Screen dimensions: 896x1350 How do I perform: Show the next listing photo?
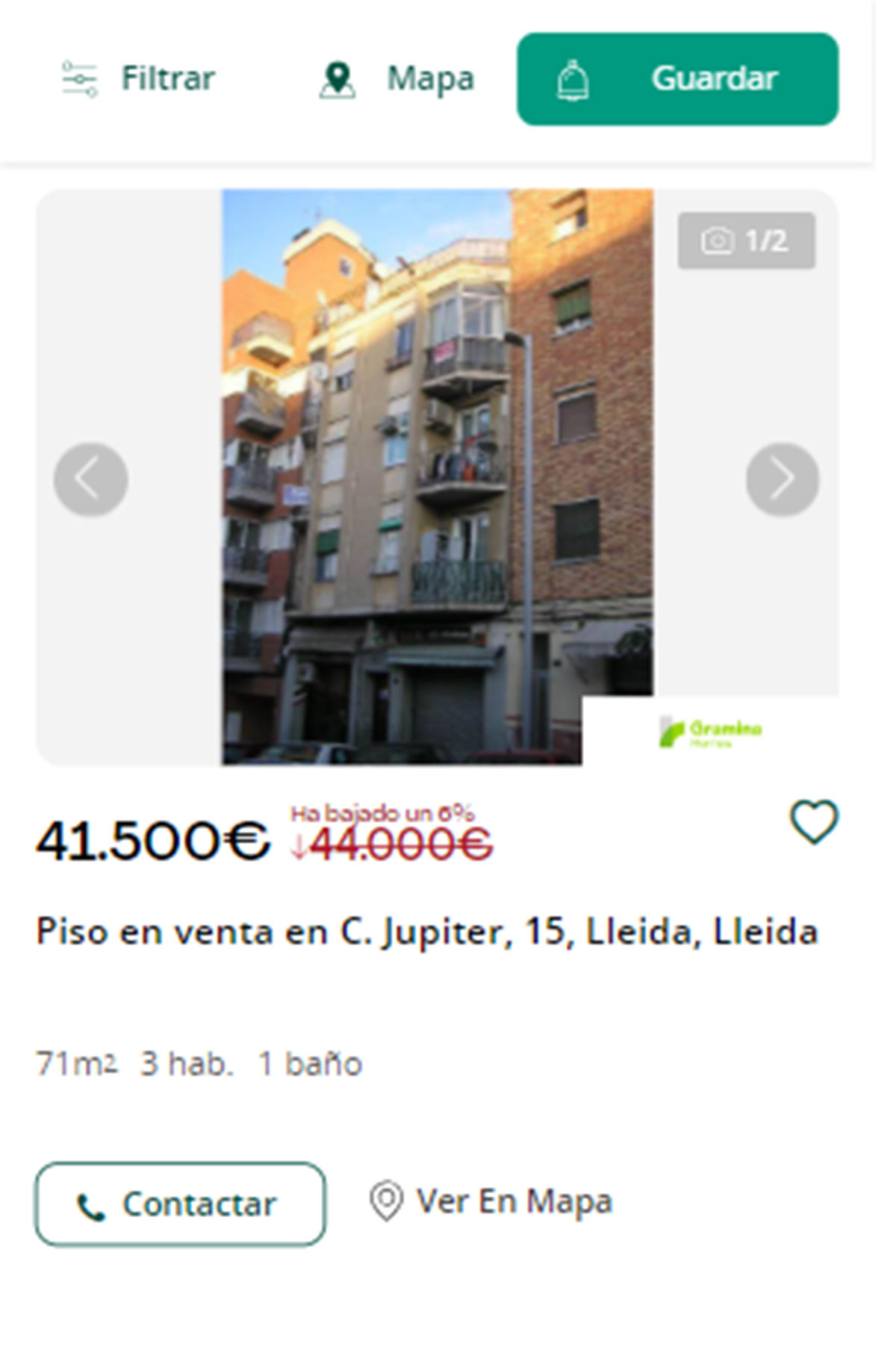click(x=782, y=479)
